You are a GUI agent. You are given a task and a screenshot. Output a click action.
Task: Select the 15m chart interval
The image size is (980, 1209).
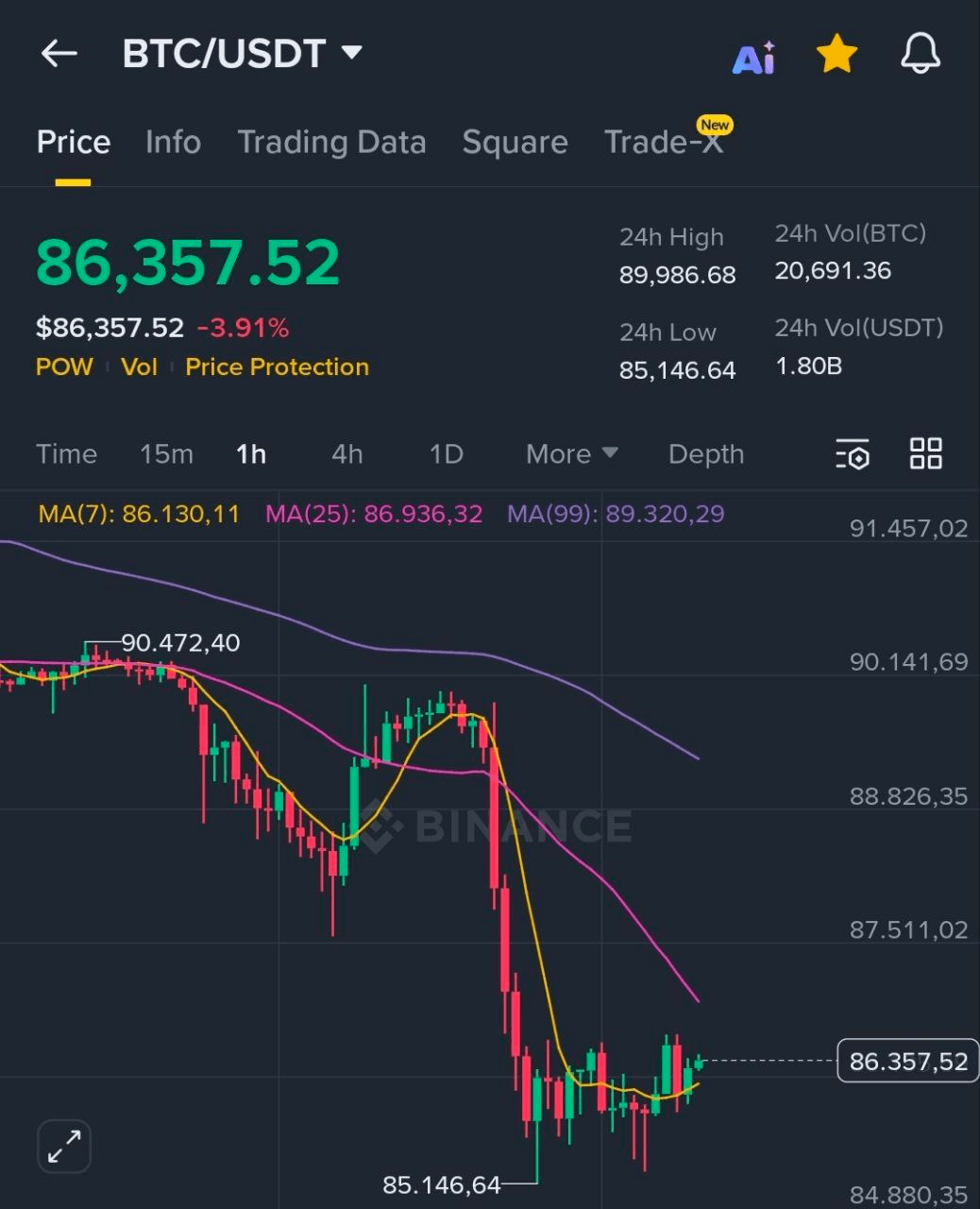[x=166, y=454]
